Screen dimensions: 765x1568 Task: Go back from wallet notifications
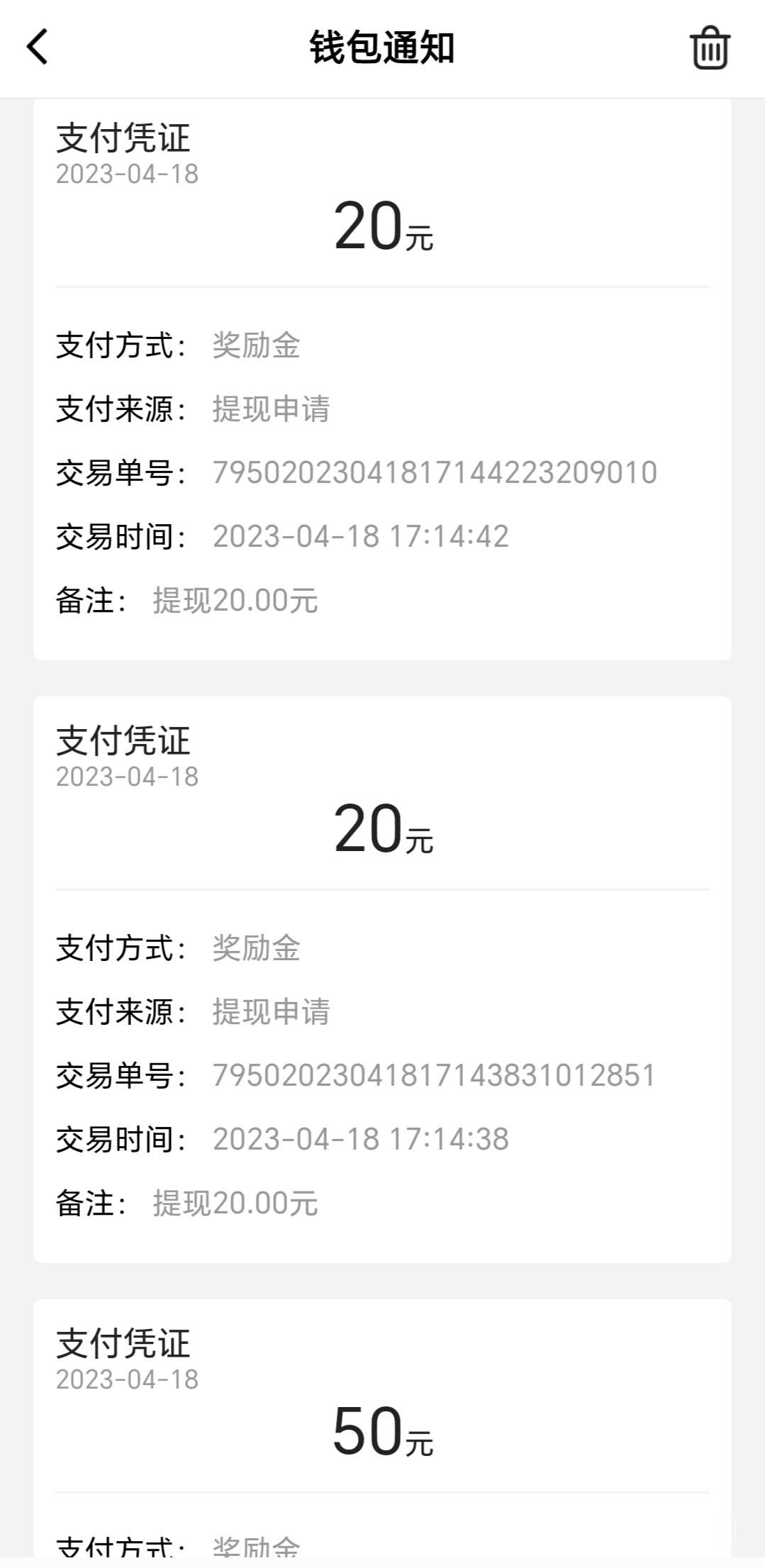pos(38,48)
